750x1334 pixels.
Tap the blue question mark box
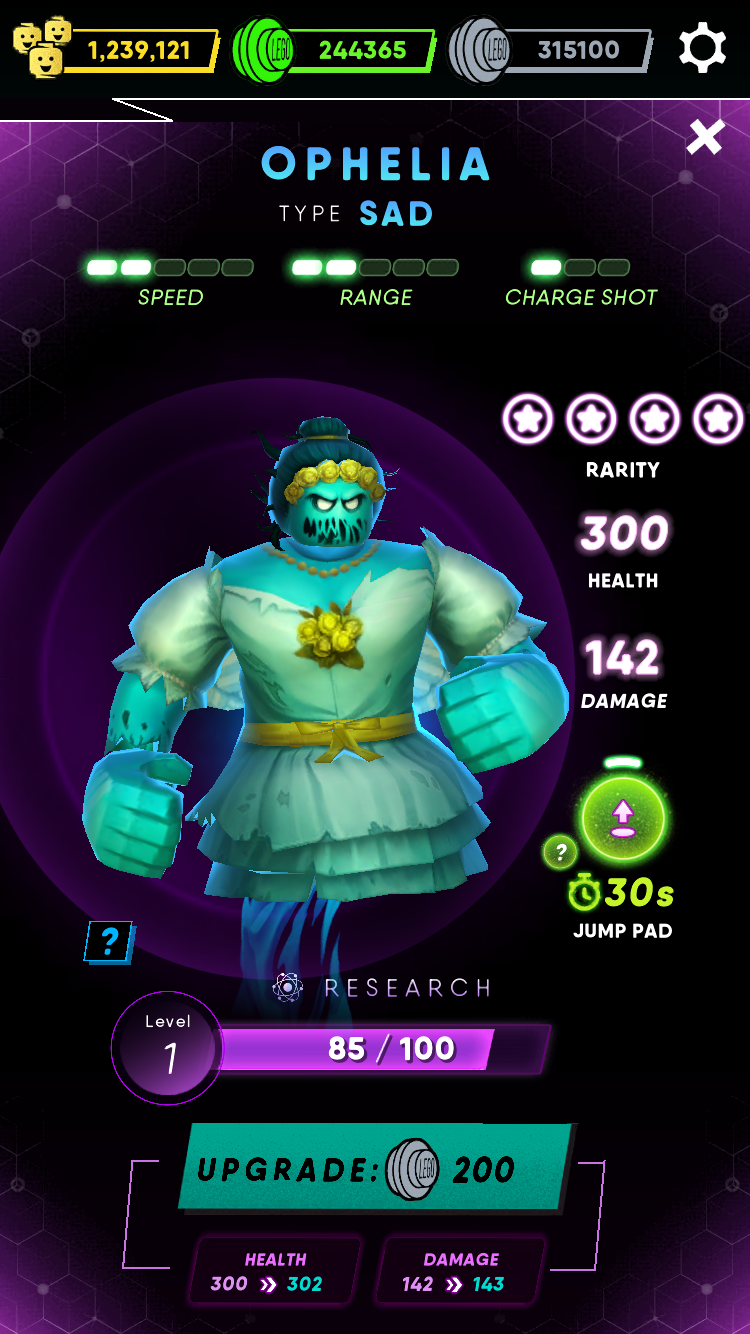109,941
